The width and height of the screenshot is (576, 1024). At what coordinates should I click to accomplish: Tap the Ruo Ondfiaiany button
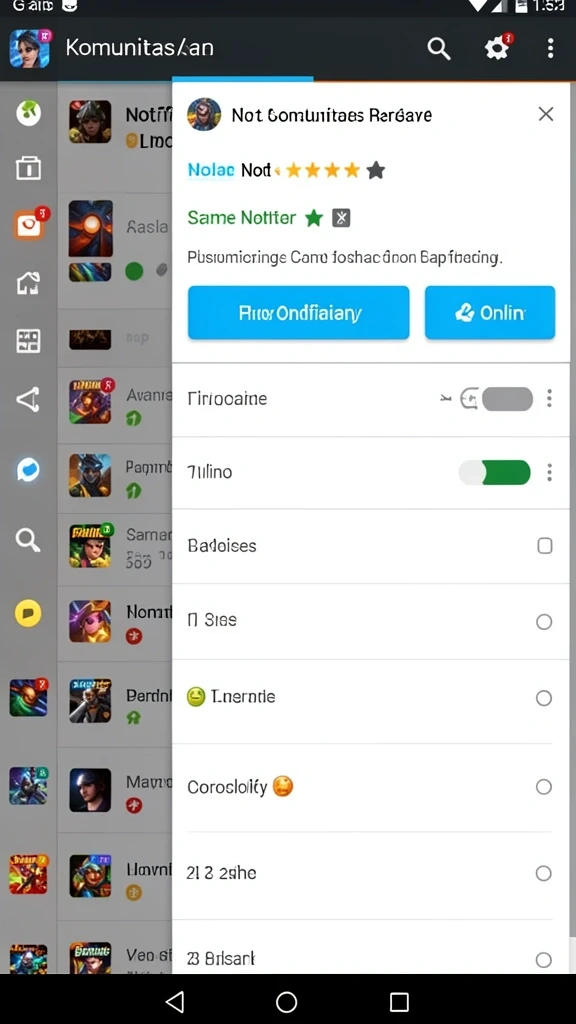pos(298,313)
